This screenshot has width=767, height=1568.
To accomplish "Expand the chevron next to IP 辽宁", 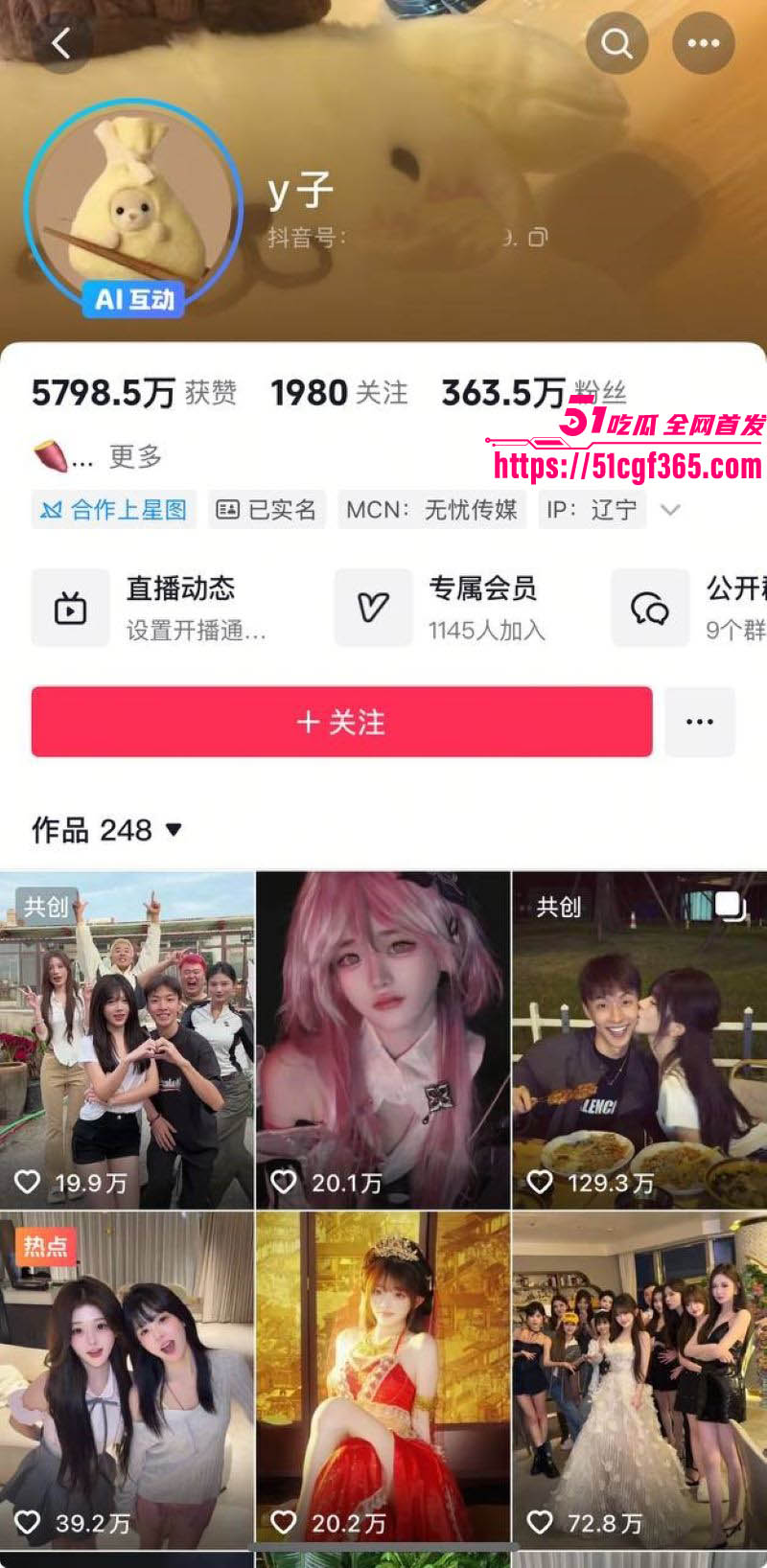I will (669, 510).
